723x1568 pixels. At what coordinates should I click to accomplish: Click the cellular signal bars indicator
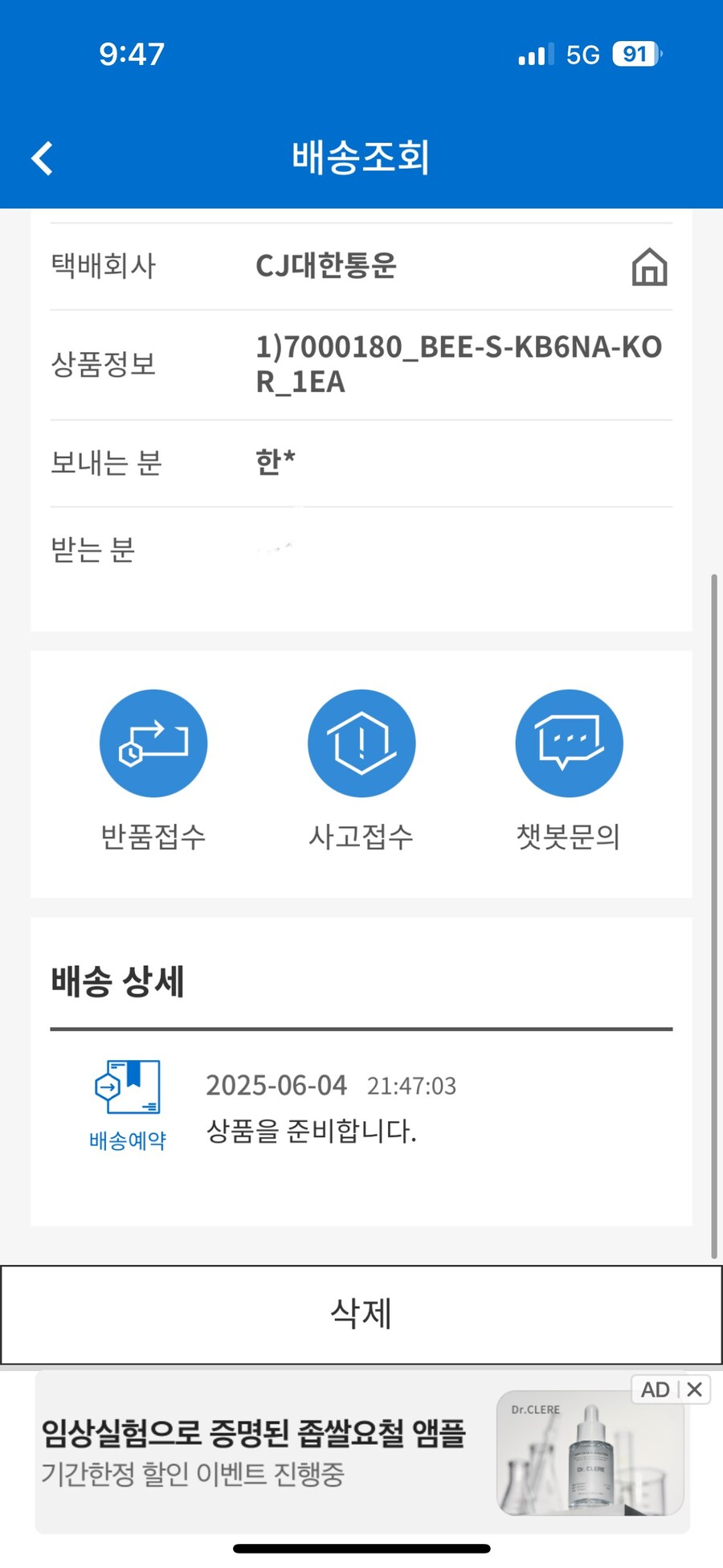pos(533,53)
